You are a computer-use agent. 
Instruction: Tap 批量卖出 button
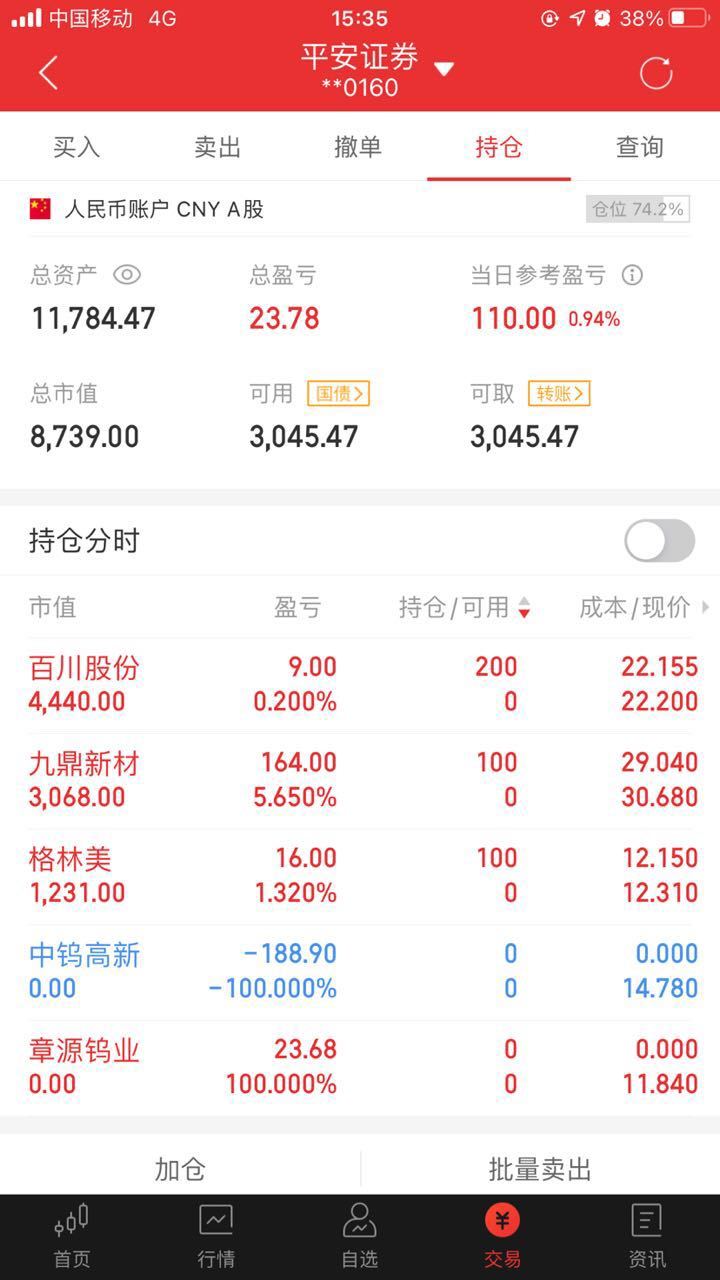pos(540,1169)
